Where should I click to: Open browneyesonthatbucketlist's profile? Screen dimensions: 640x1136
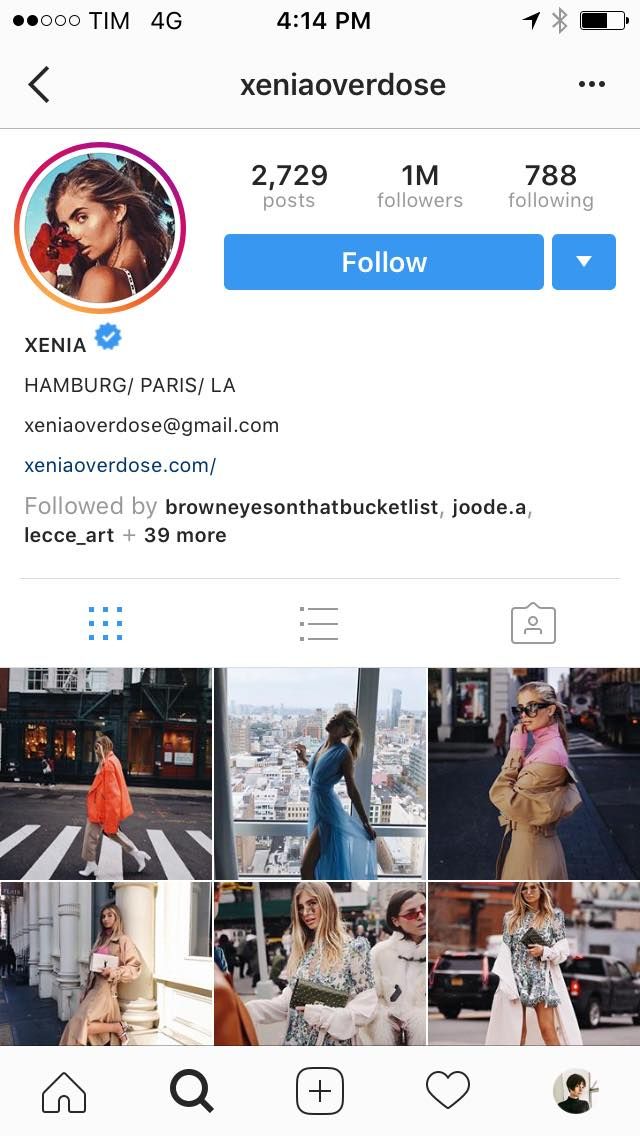click(301, 507)
